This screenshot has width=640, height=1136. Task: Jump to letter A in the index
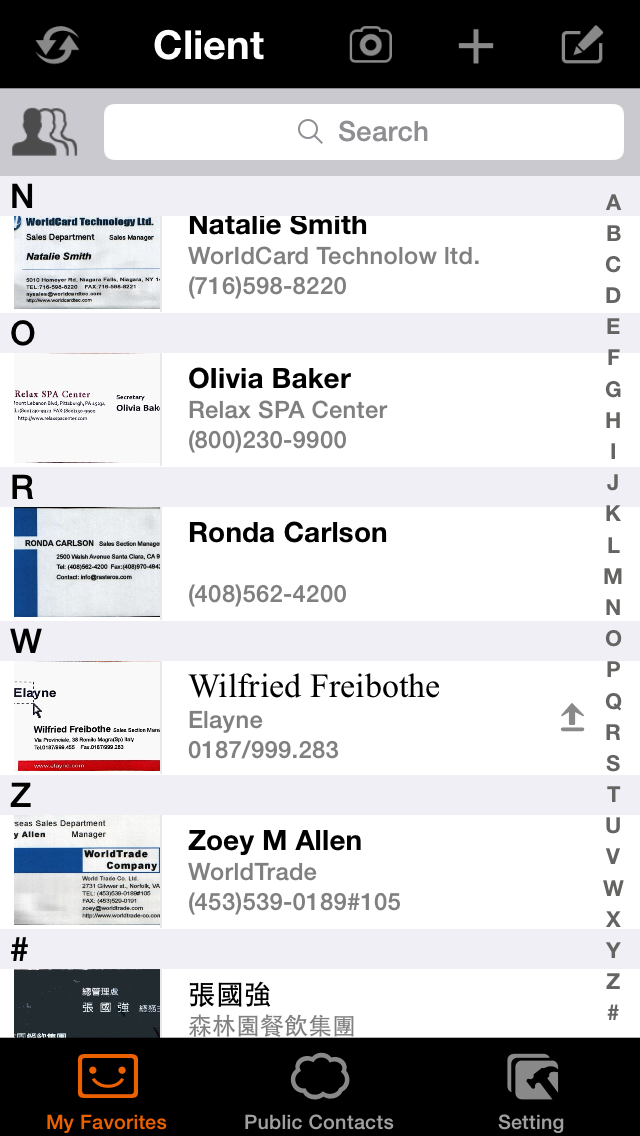[613, 203]
